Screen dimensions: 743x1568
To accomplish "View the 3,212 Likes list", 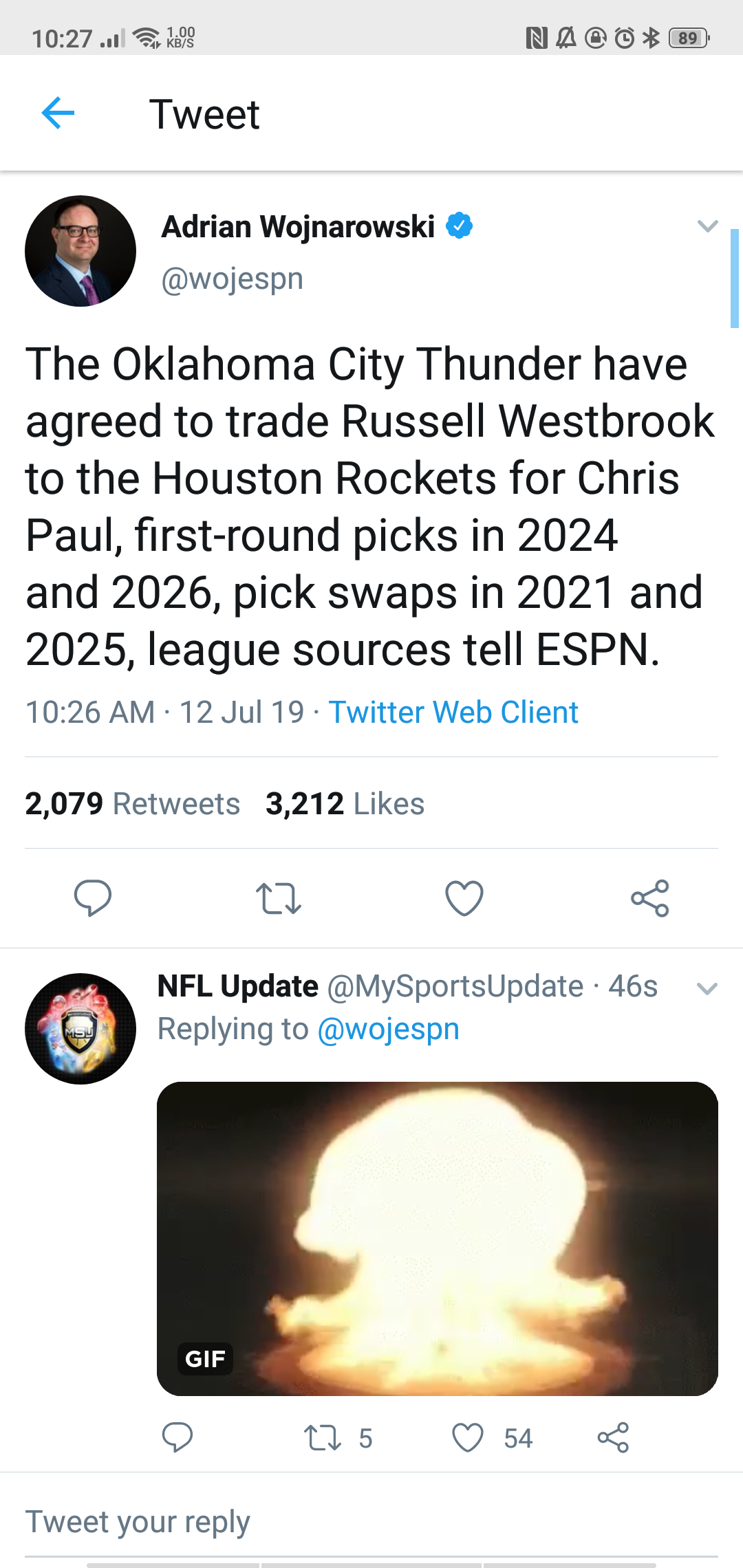I will [345, 803].
